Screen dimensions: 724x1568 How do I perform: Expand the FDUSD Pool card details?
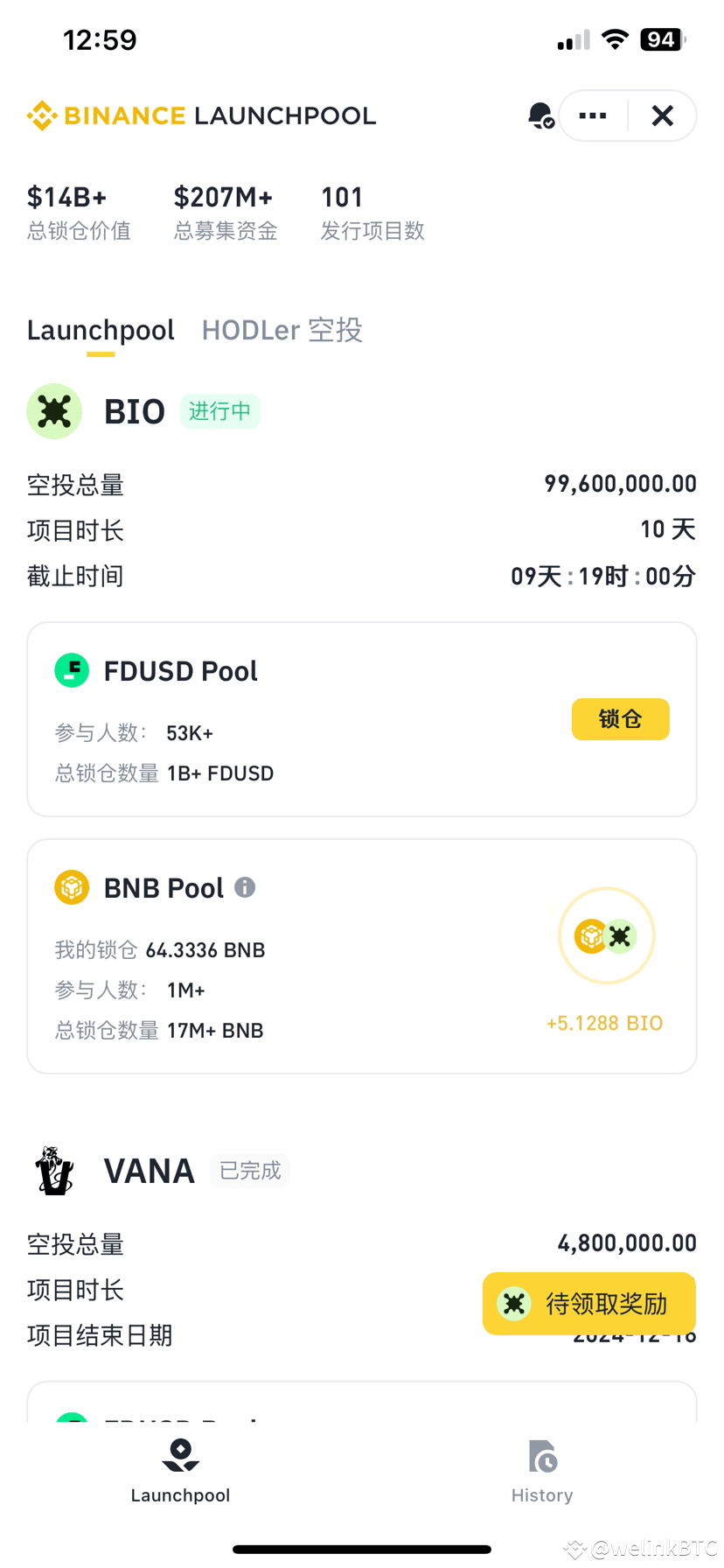(362, 719)
